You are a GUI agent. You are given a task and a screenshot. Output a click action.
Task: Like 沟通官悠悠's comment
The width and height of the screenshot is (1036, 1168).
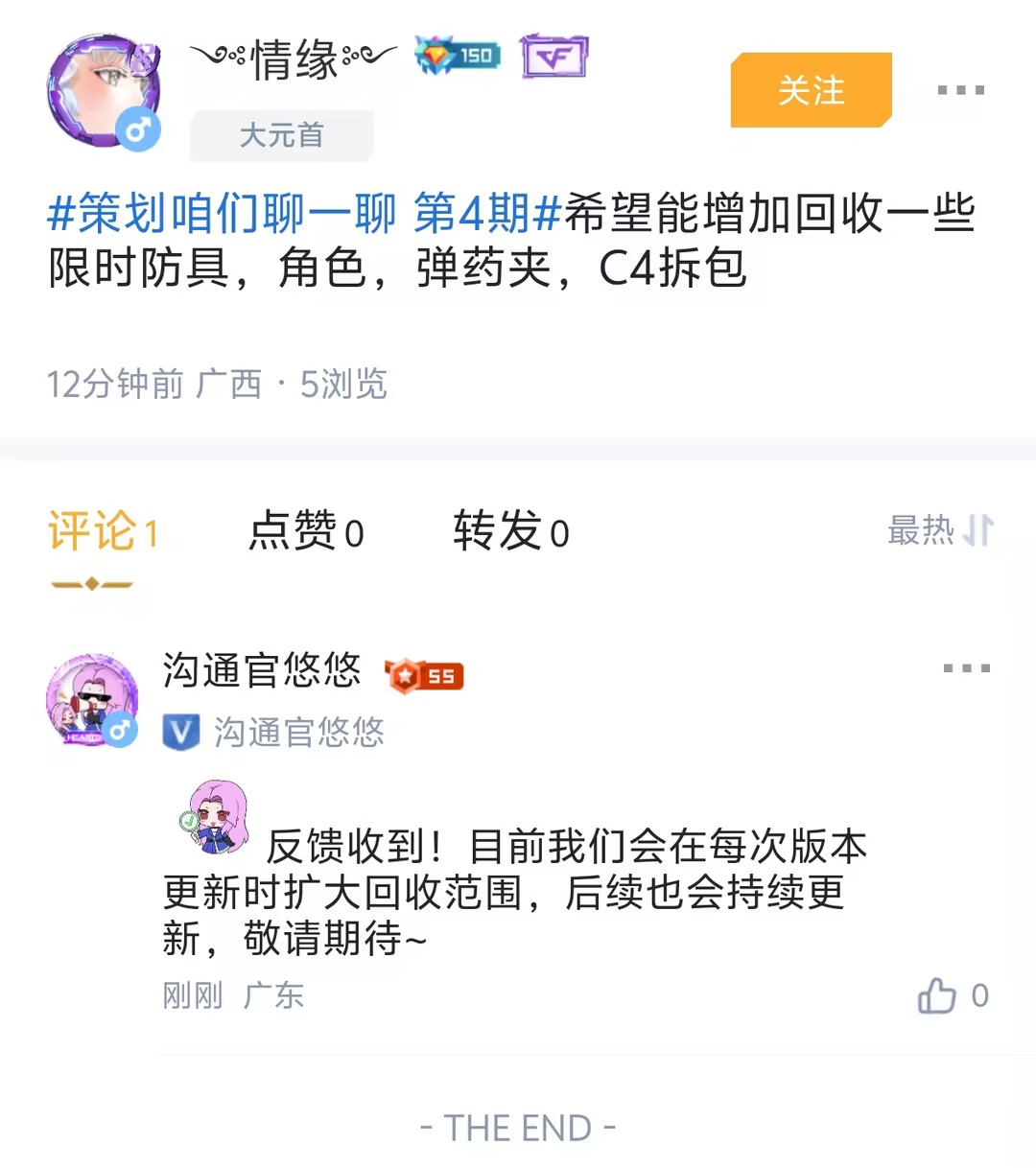[x=938, y=995]
